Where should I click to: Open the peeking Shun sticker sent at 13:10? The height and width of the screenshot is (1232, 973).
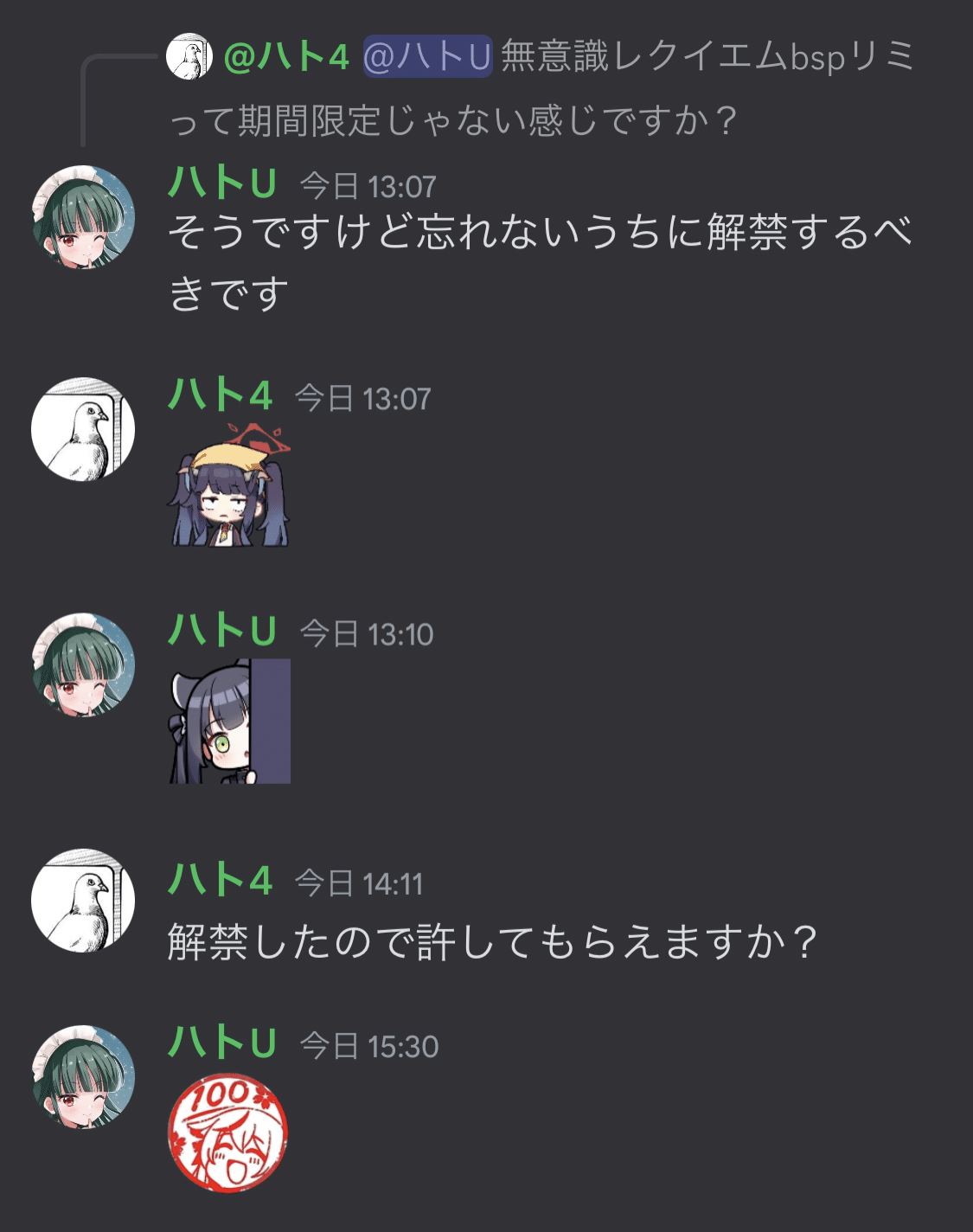coord(229,722)
